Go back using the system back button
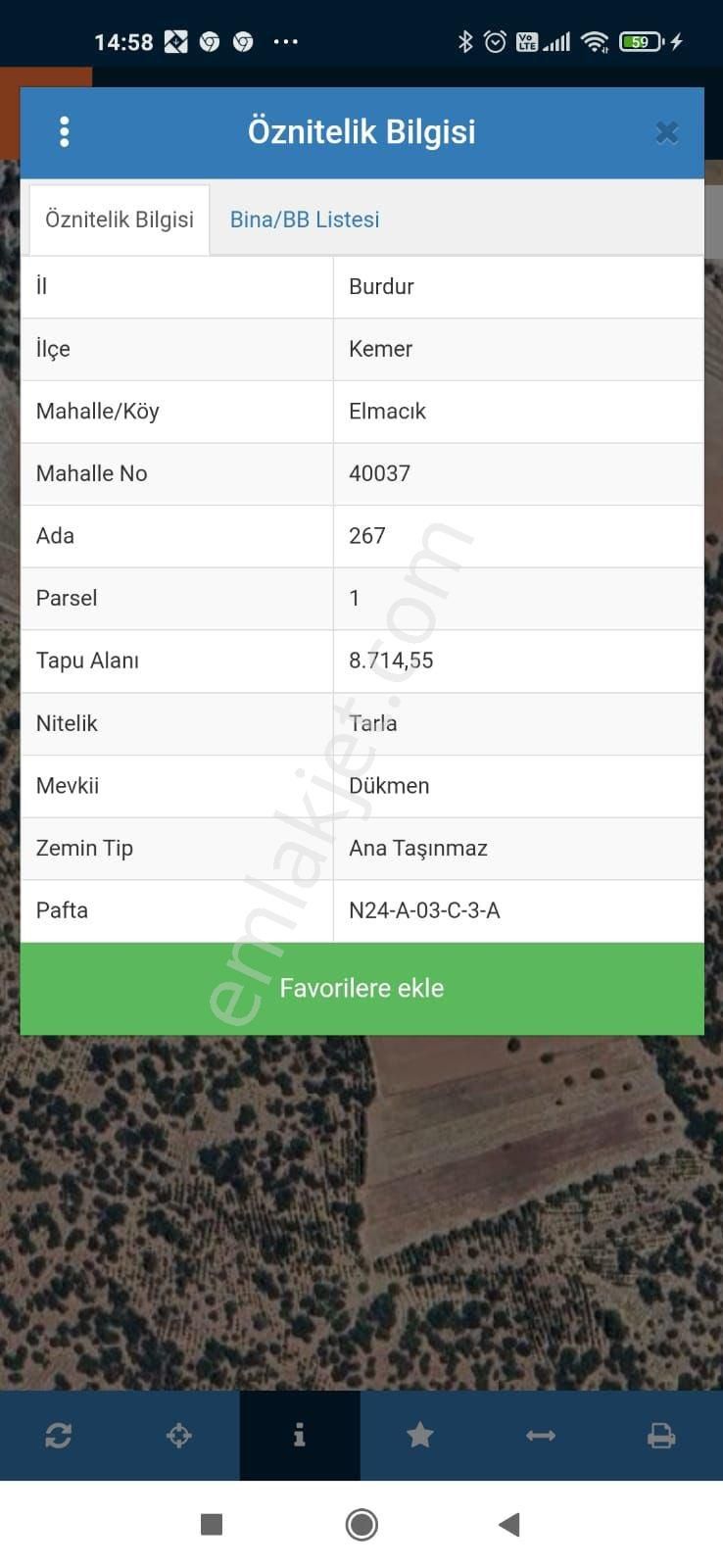Viewport: 723px width, 1568px height. (509, 1524)
